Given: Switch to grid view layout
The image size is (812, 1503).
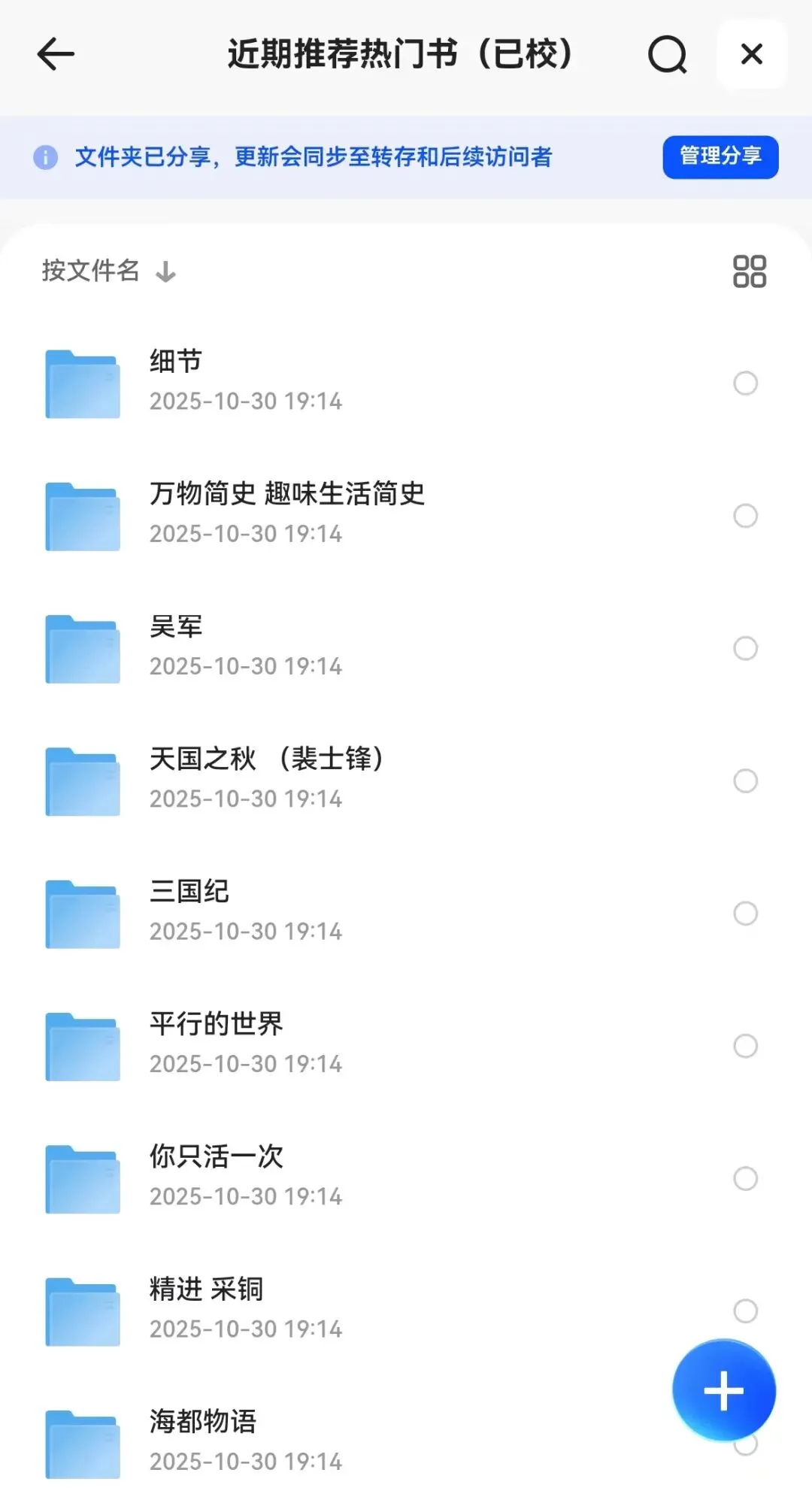Looking at the screenshot, I should coord(749,271).
